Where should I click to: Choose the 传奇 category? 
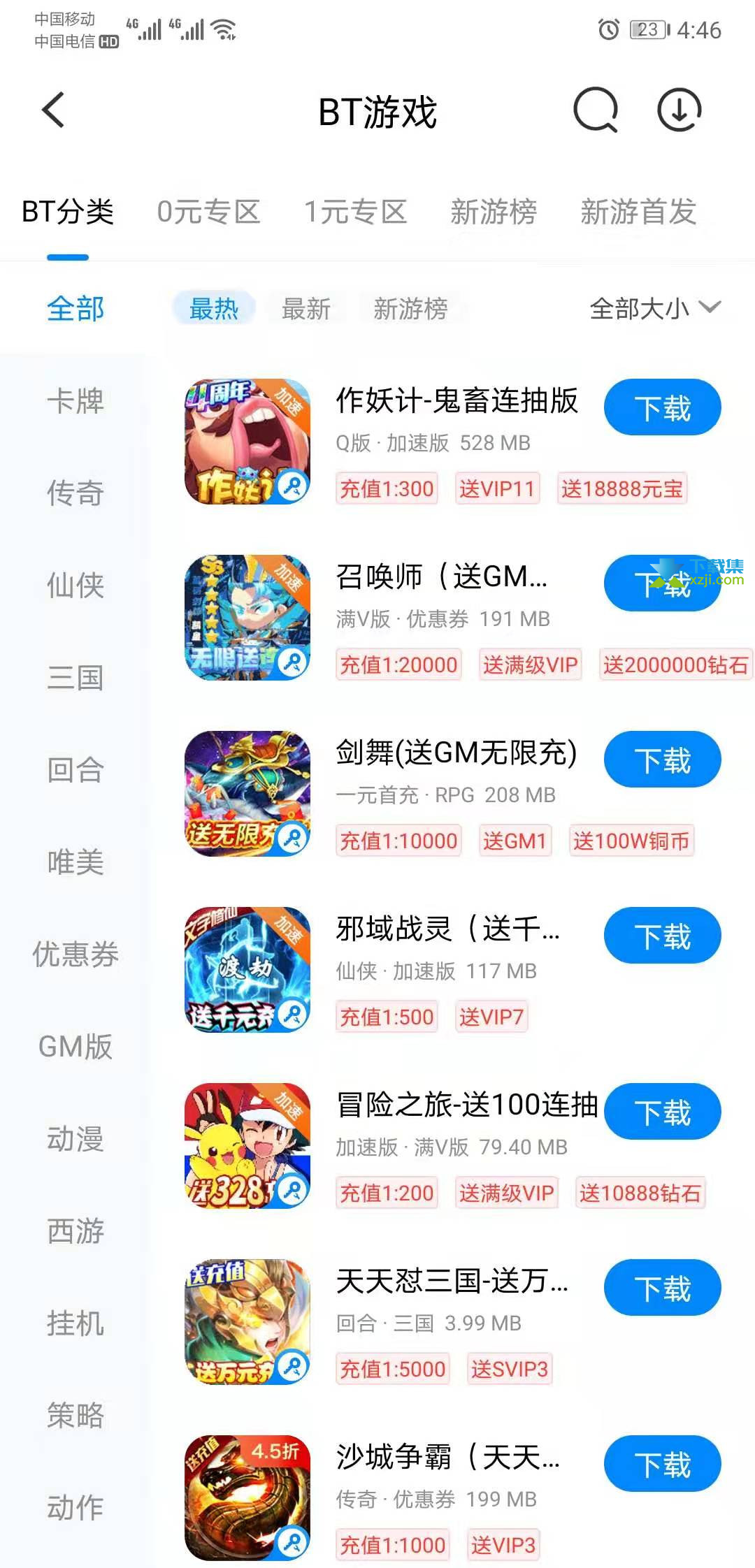pyautogui.click(x=75, y=493)
